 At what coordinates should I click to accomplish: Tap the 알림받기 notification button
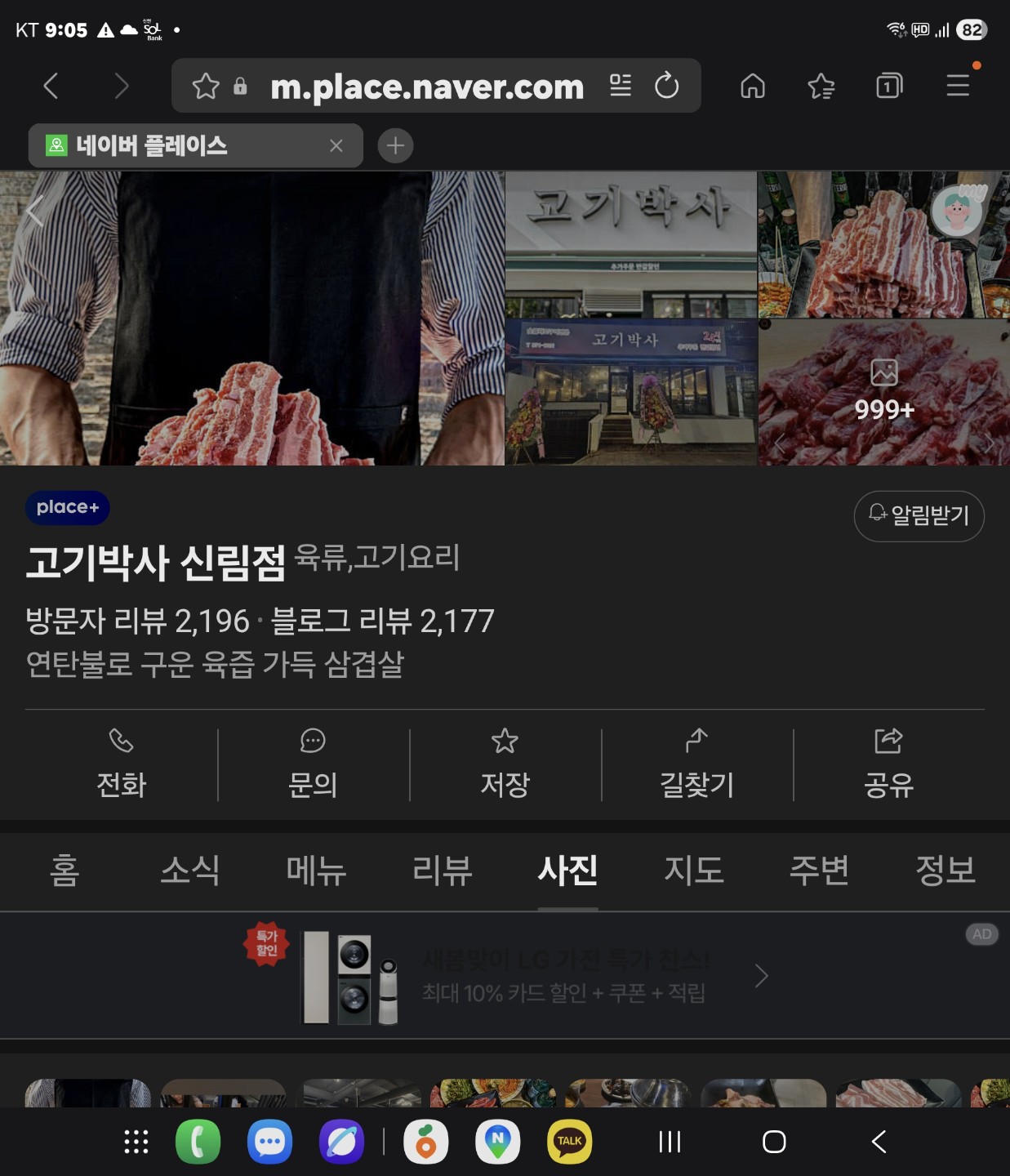(x=919, y=515)
